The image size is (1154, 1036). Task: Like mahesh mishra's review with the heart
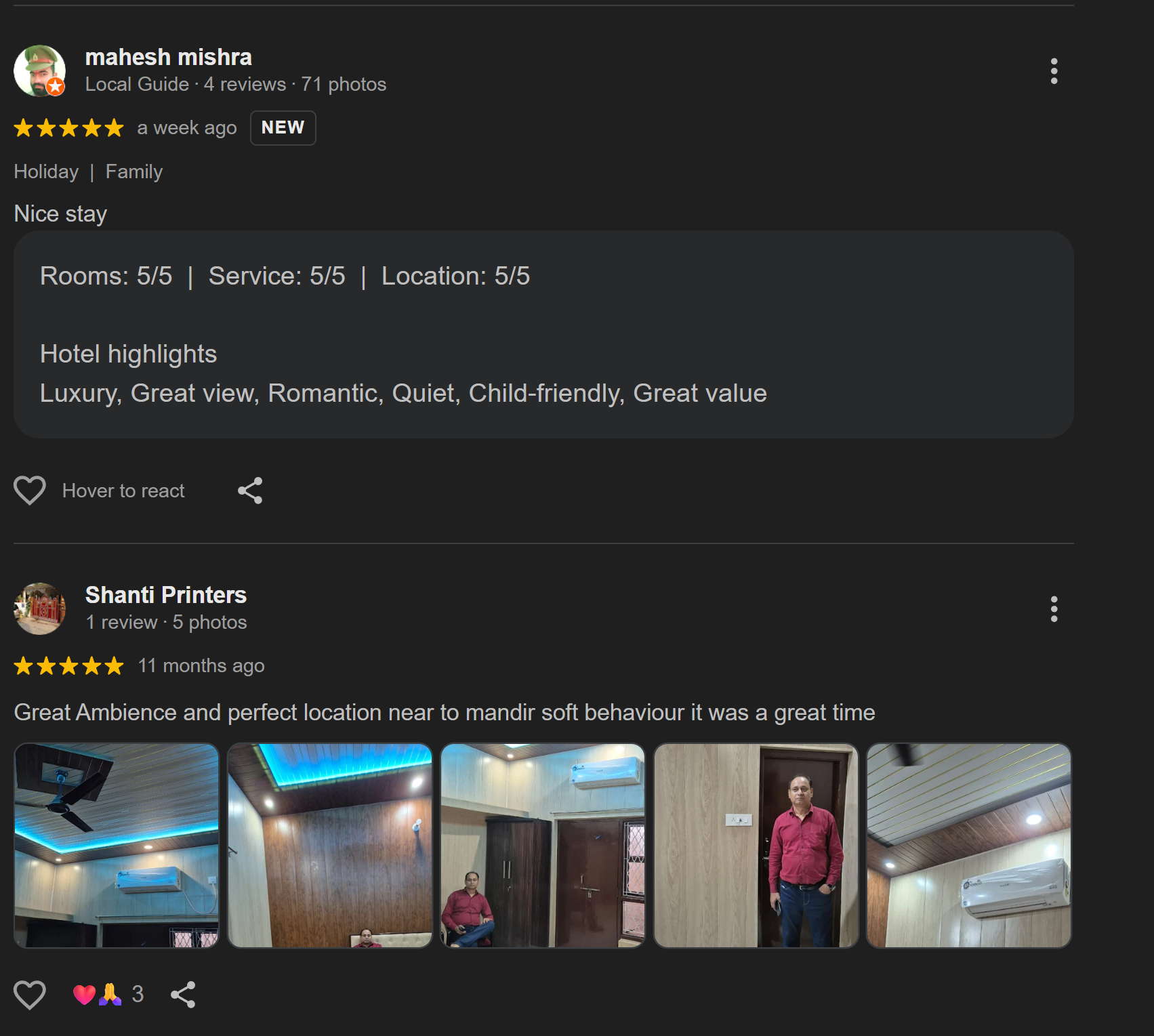pyautogui.click(x=30, y=491)
